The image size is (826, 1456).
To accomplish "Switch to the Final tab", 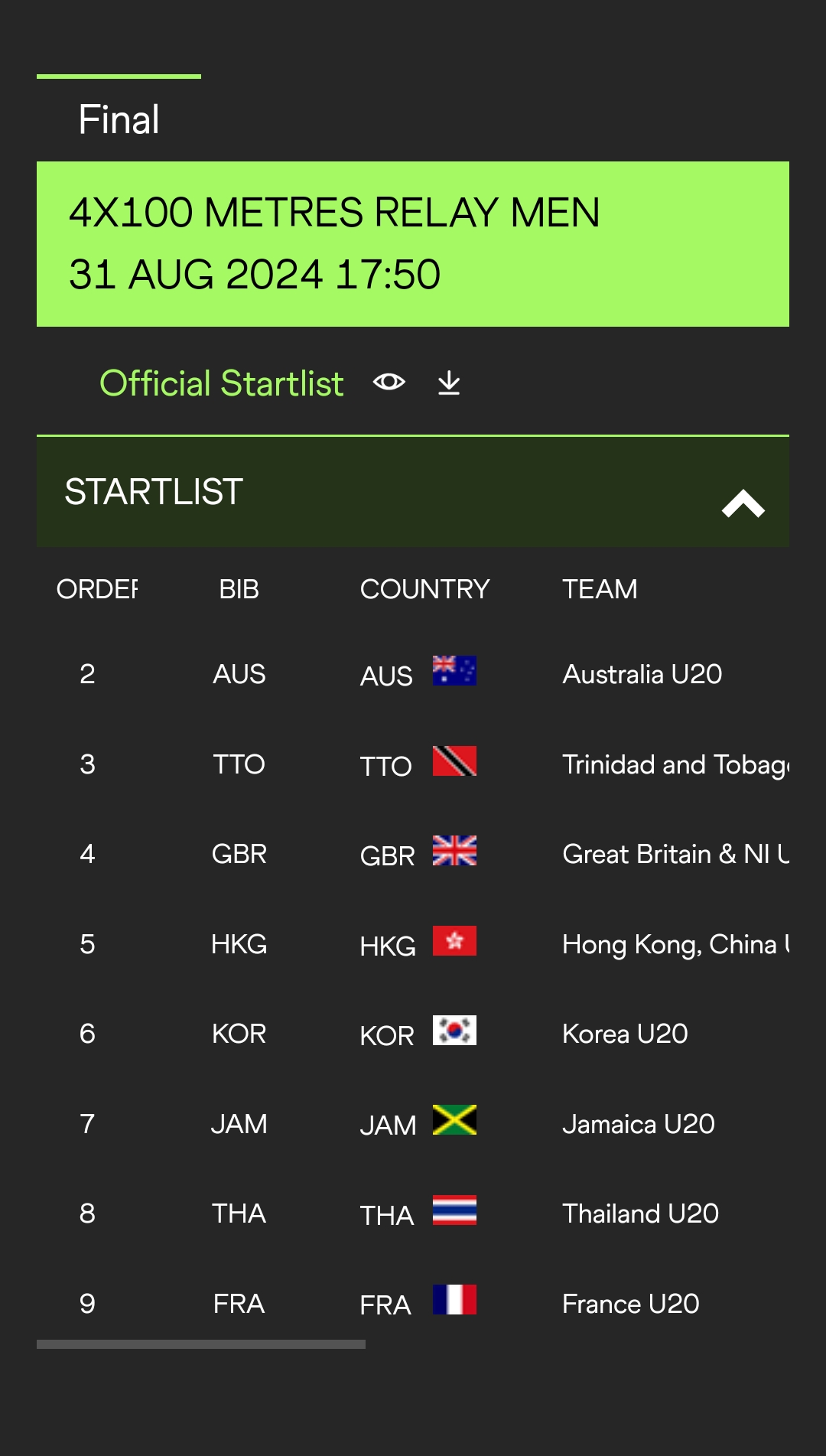I will [x=119, y=119].
